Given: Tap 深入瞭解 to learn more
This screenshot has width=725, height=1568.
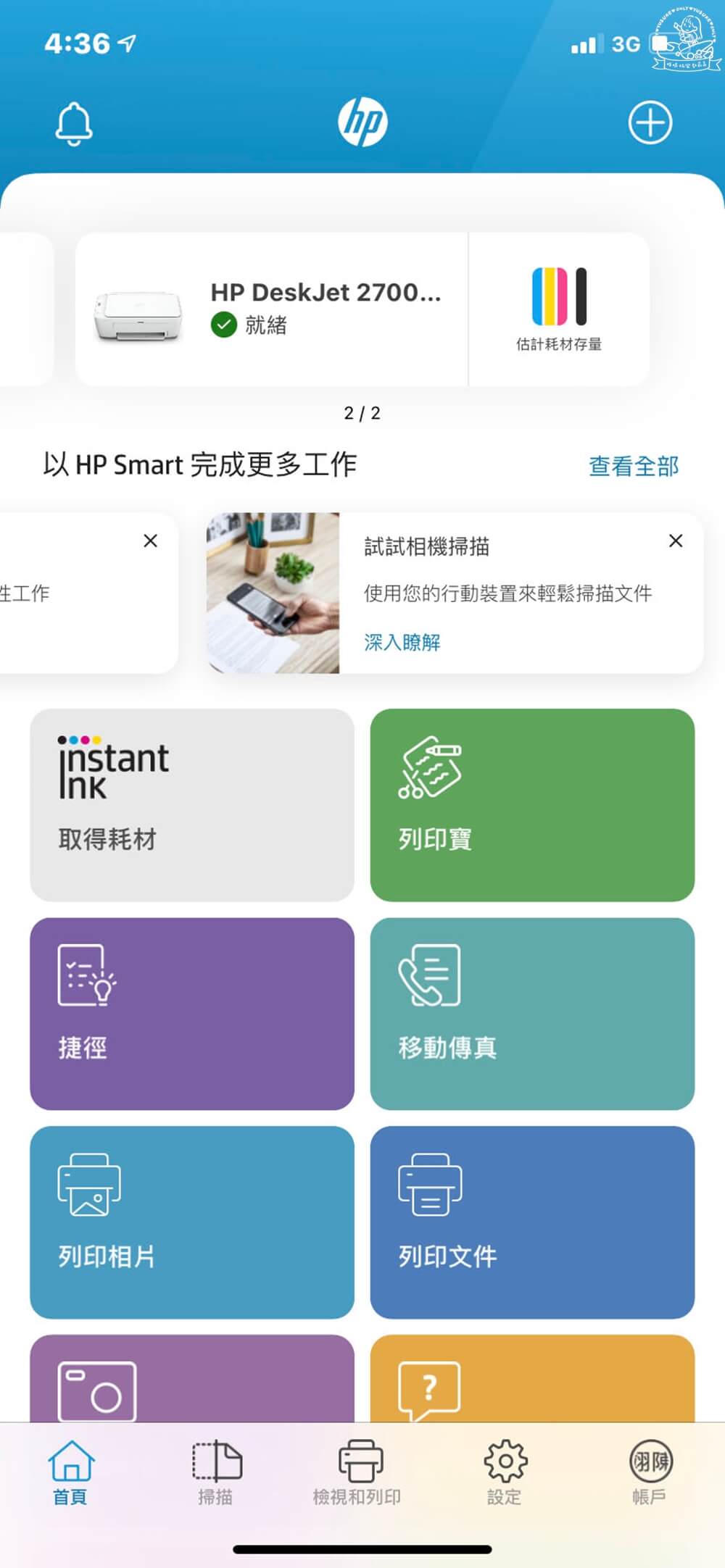Looking at the screenshot, I should coord(402,642).
